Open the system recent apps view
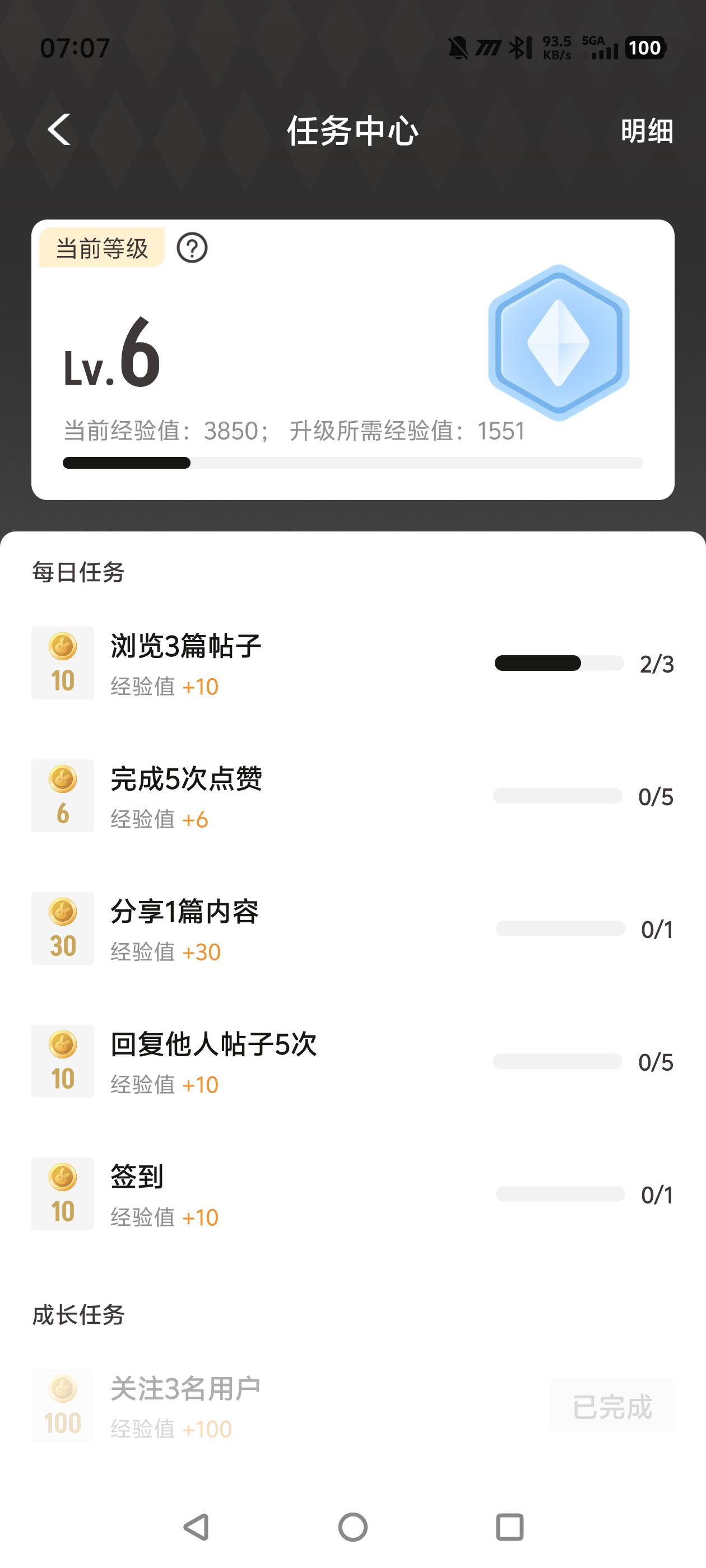Image resolution: width=706 pixels, height=1568 pixels. (510, 1527)
